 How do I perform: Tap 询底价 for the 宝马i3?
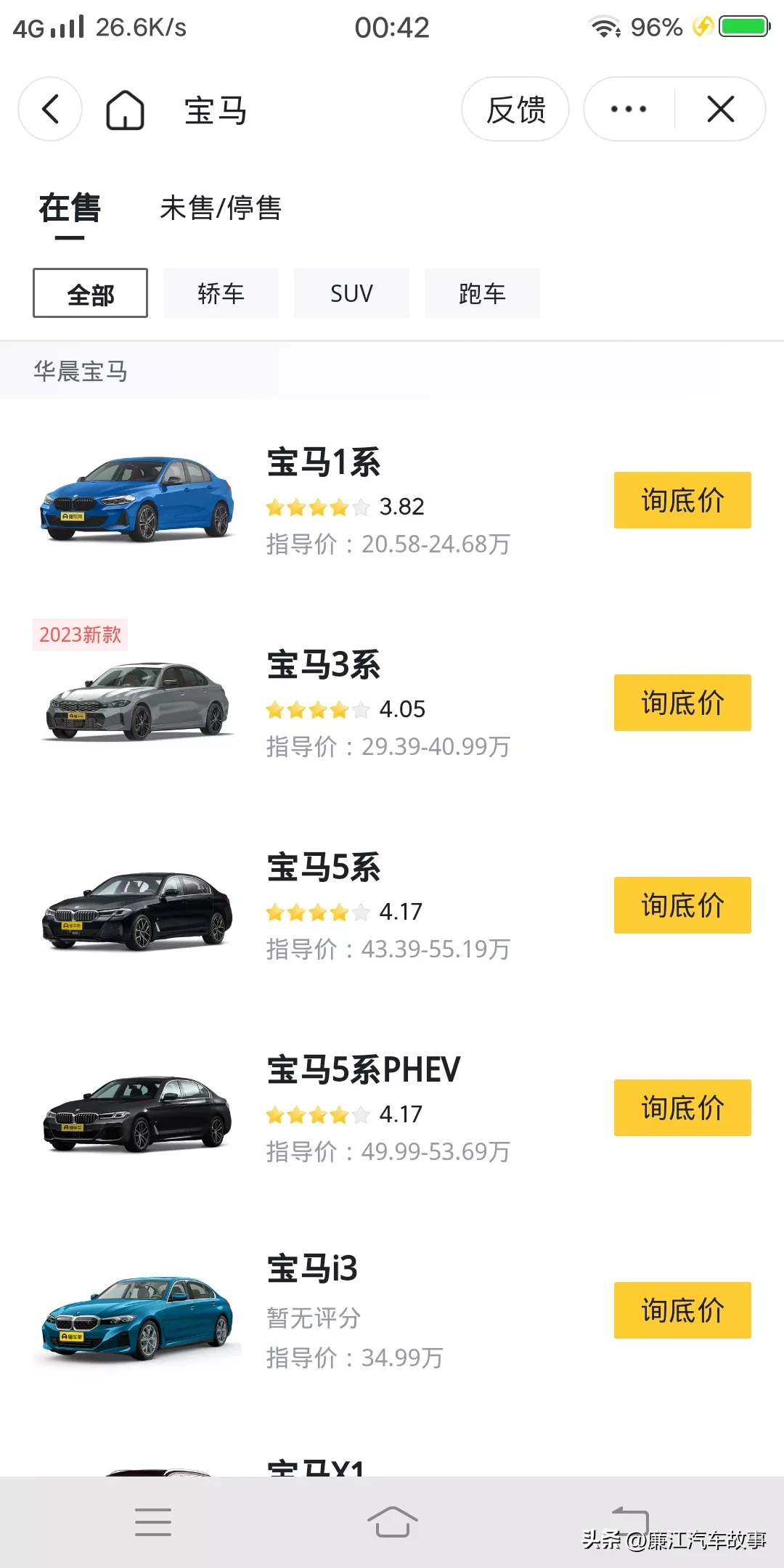coord(682,1310)
